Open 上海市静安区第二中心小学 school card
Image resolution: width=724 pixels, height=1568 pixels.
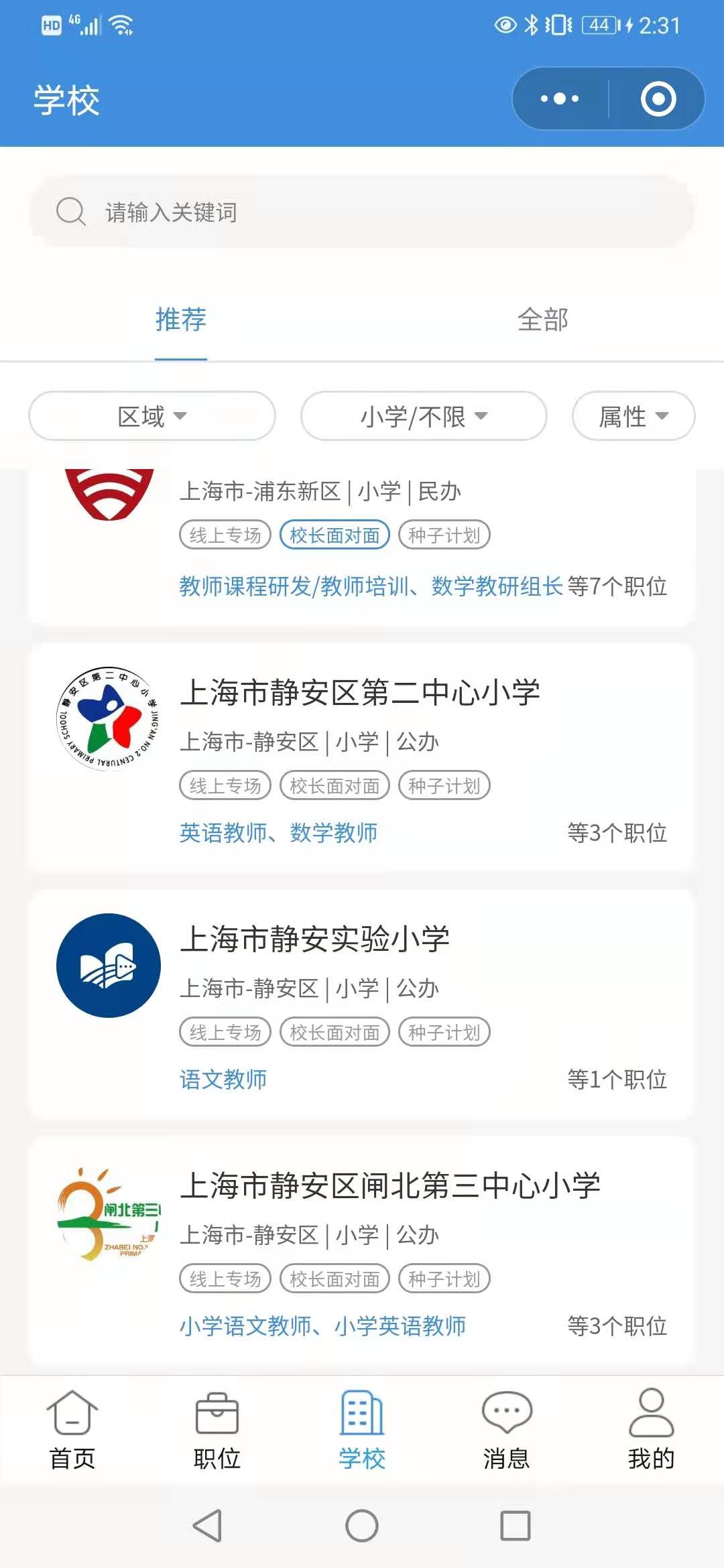(x=360, y=692)
